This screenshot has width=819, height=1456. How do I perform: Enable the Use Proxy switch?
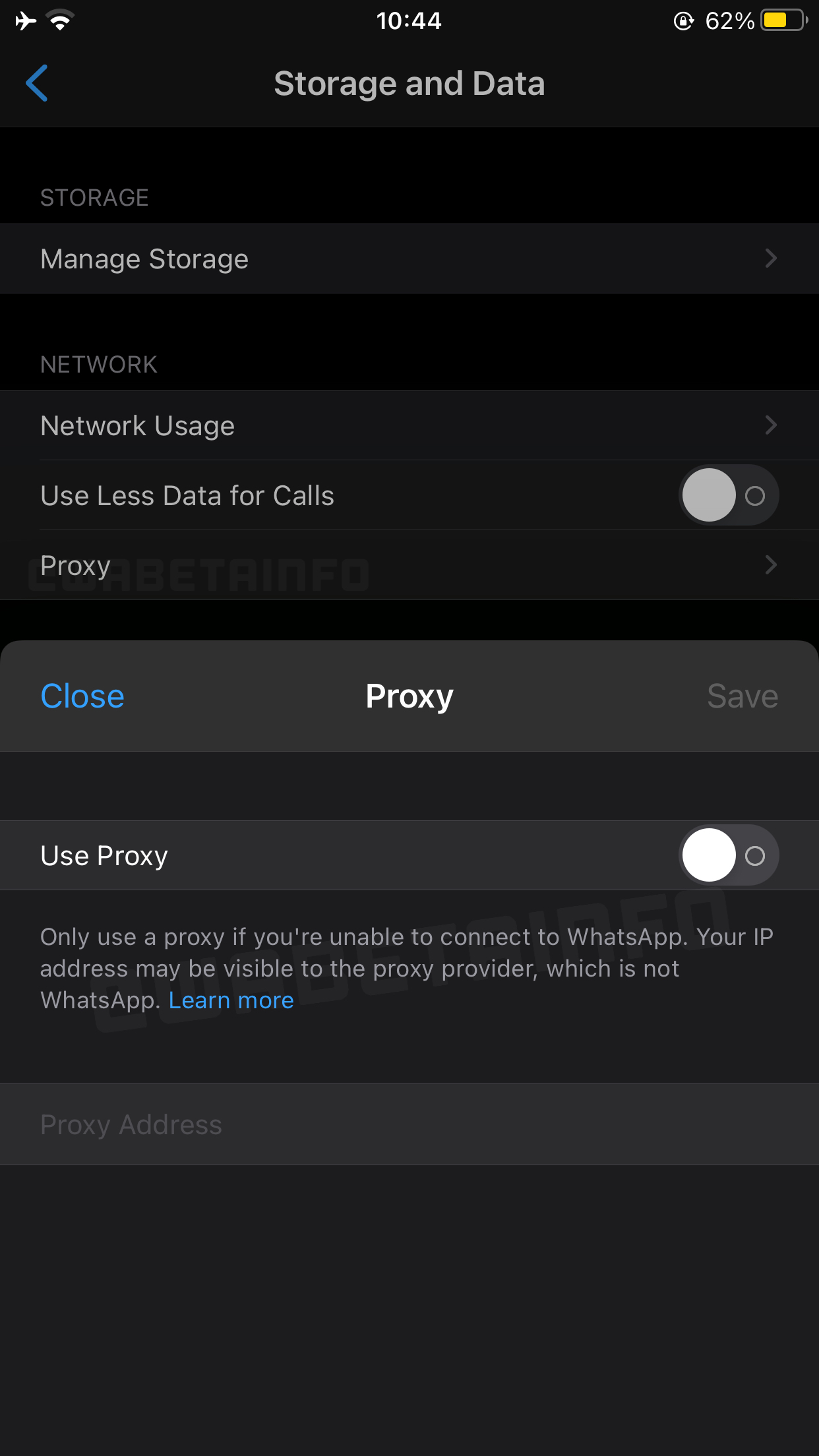pyautogui.click(x=729, y=855)
